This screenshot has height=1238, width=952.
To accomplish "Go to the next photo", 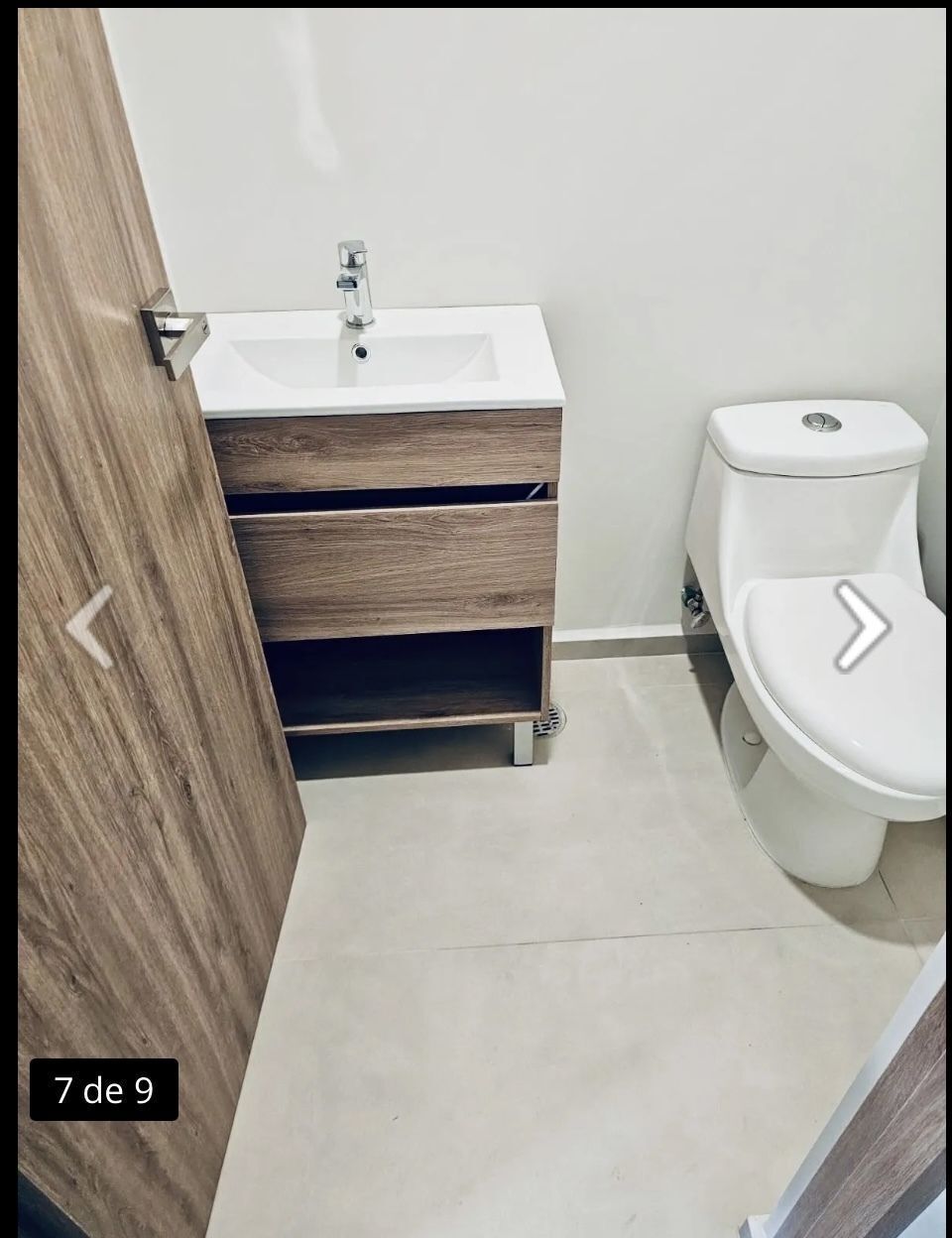I will click(862, 626).
